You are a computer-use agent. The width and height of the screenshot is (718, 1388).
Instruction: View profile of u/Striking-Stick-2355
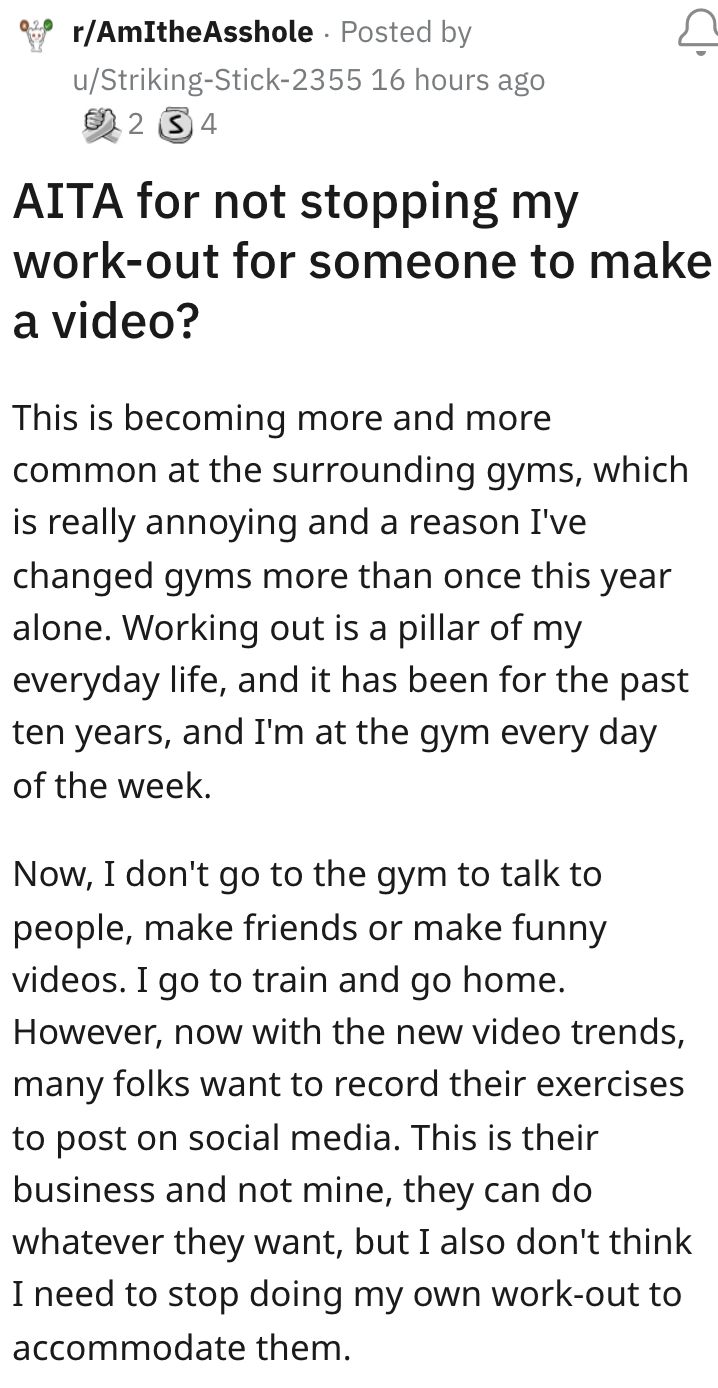pos(217,80)
